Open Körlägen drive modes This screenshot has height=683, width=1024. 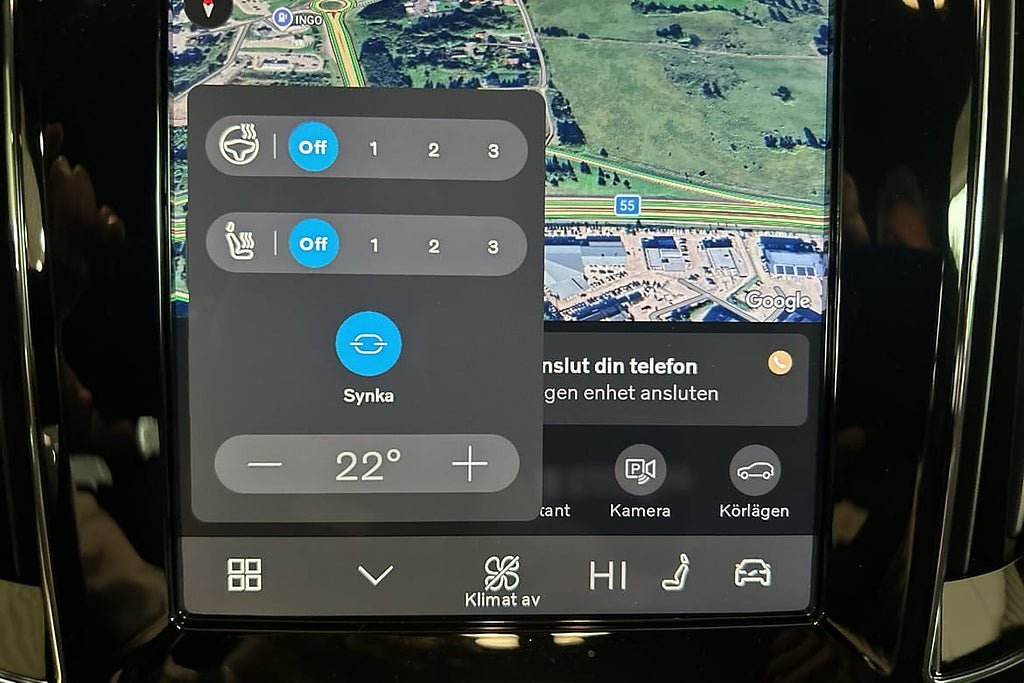point(754,470)
